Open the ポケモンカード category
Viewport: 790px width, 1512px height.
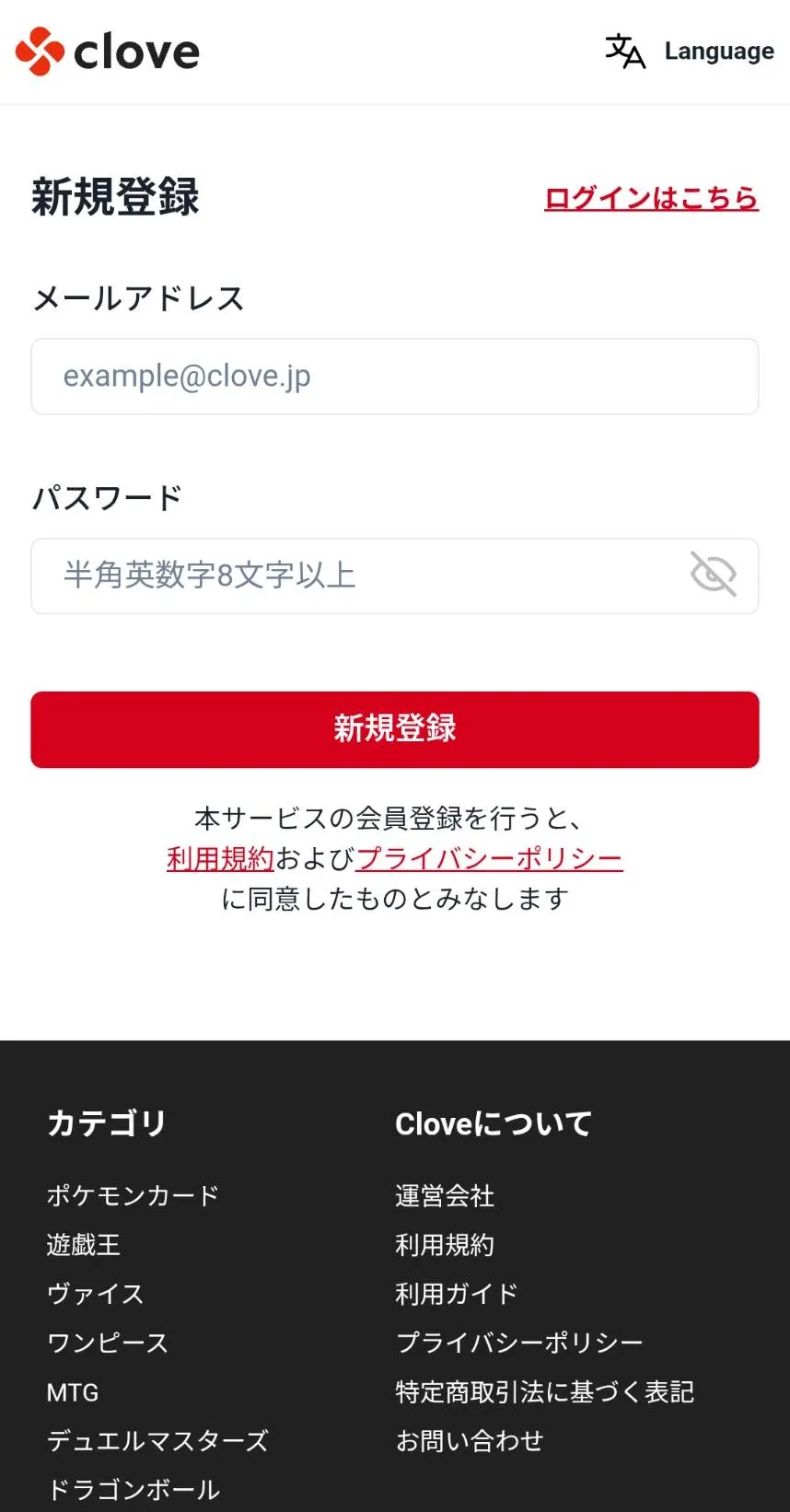pyautogui.click(x=133, y=1195)
